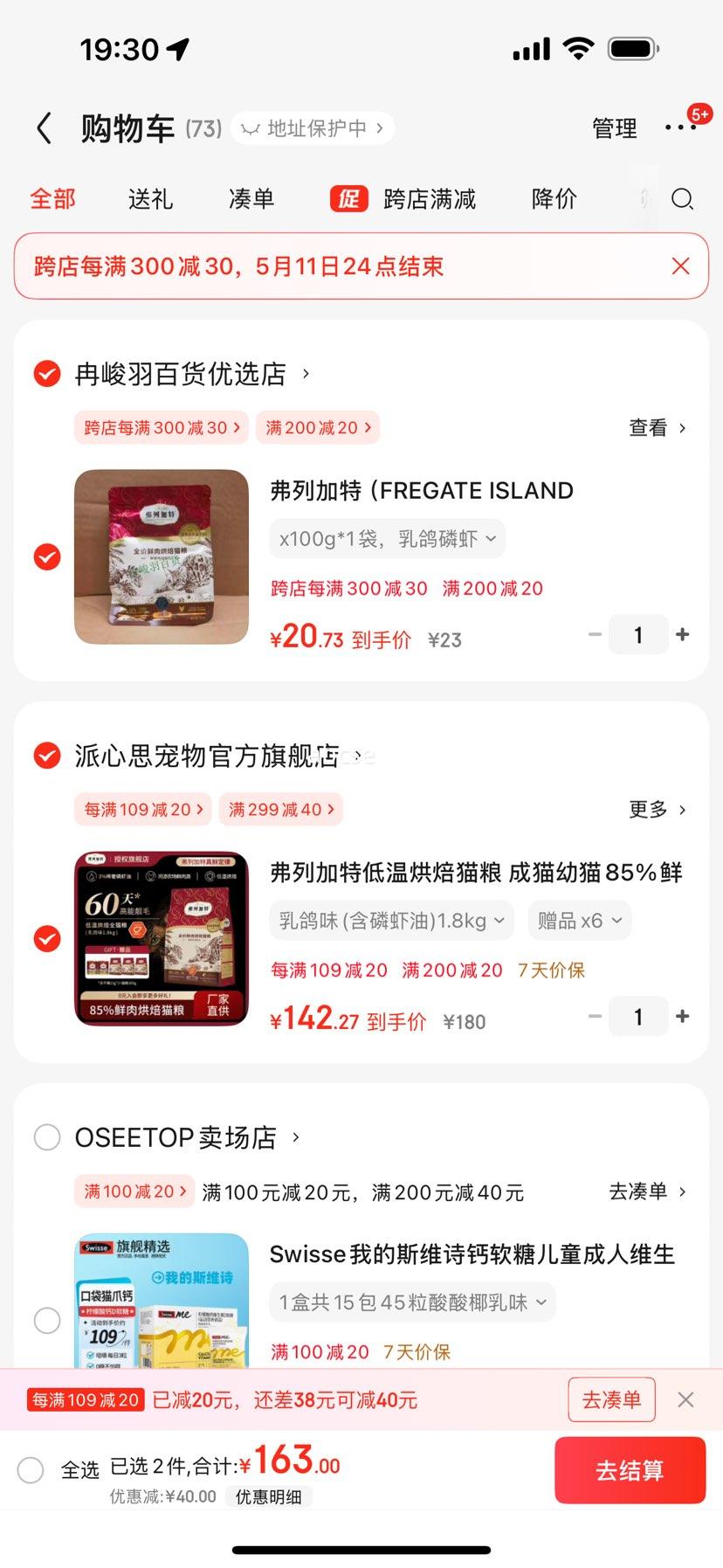The image size is (723, 1568).
Task: Switch to the 送礼 tab
Action: (150, 199)
